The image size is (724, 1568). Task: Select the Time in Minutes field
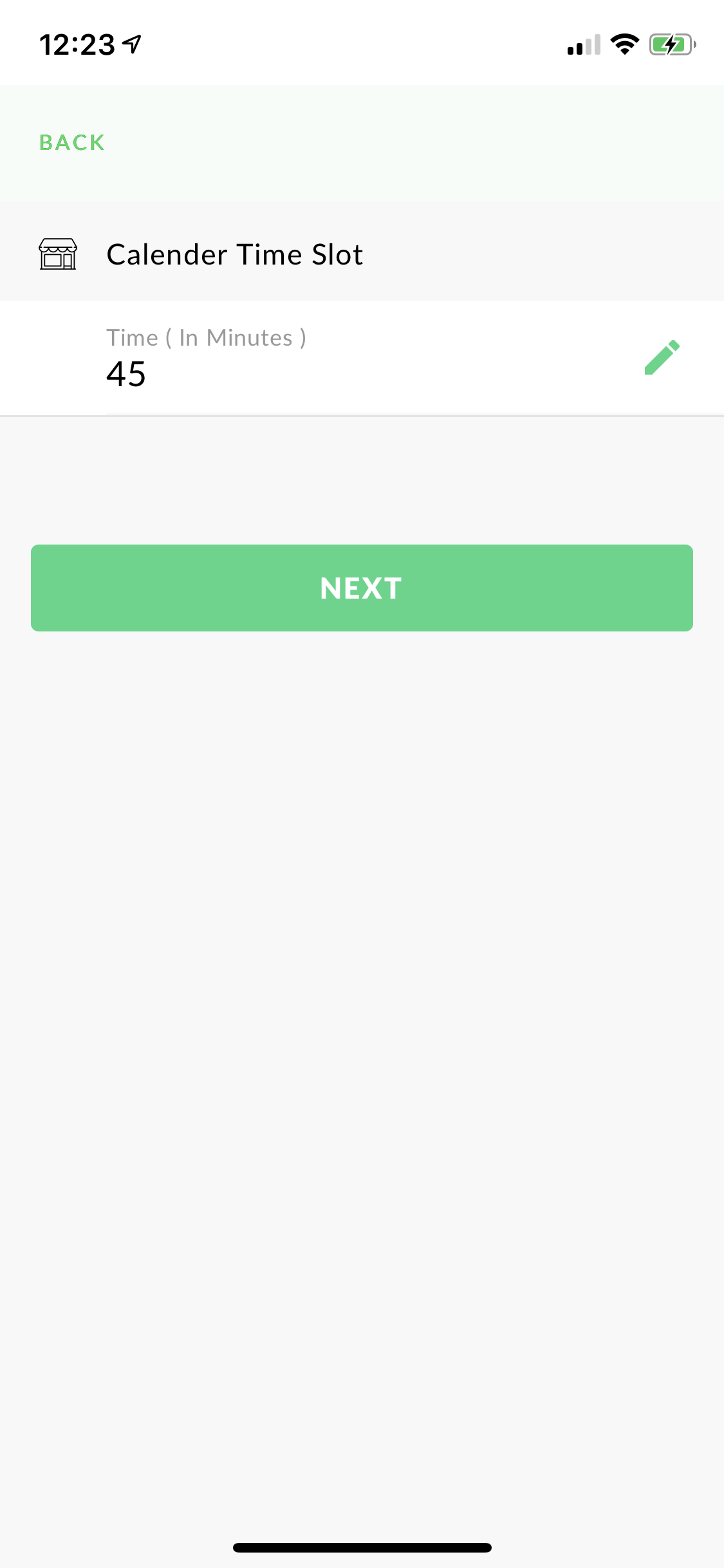(x=362, y=358)
